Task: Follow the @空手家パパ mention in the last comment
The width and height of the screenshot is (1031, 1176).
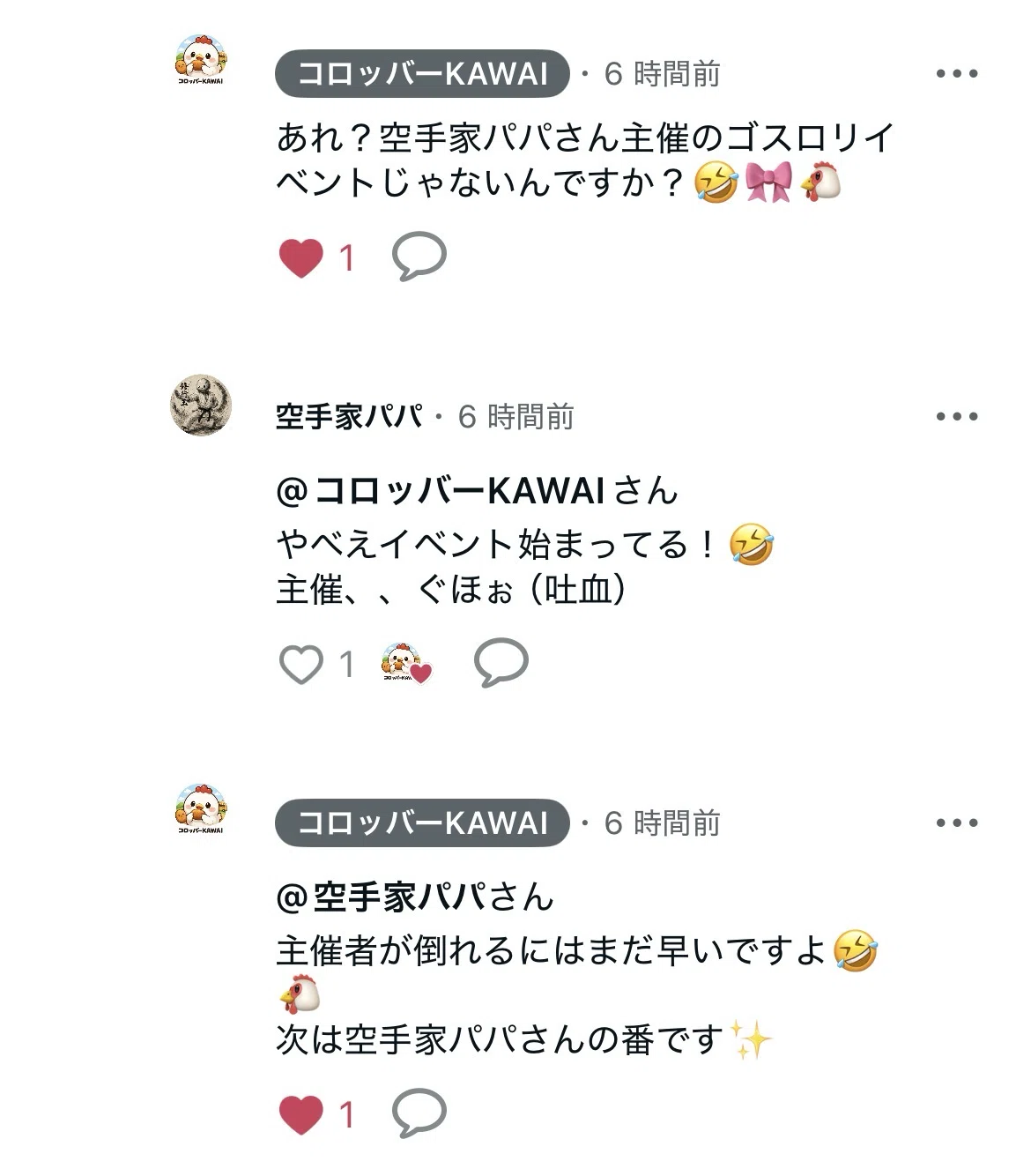Action: click(x=382, y=897)
